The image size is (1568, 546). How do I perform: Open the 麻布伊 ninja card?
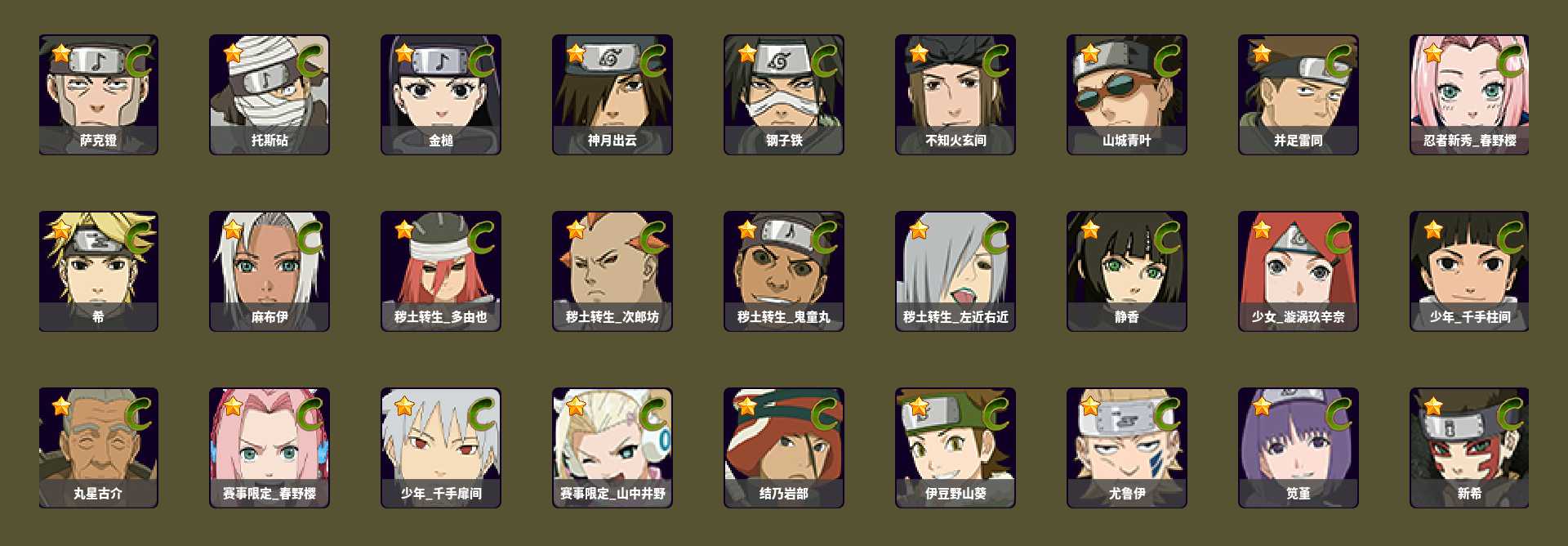coord(269,271)
